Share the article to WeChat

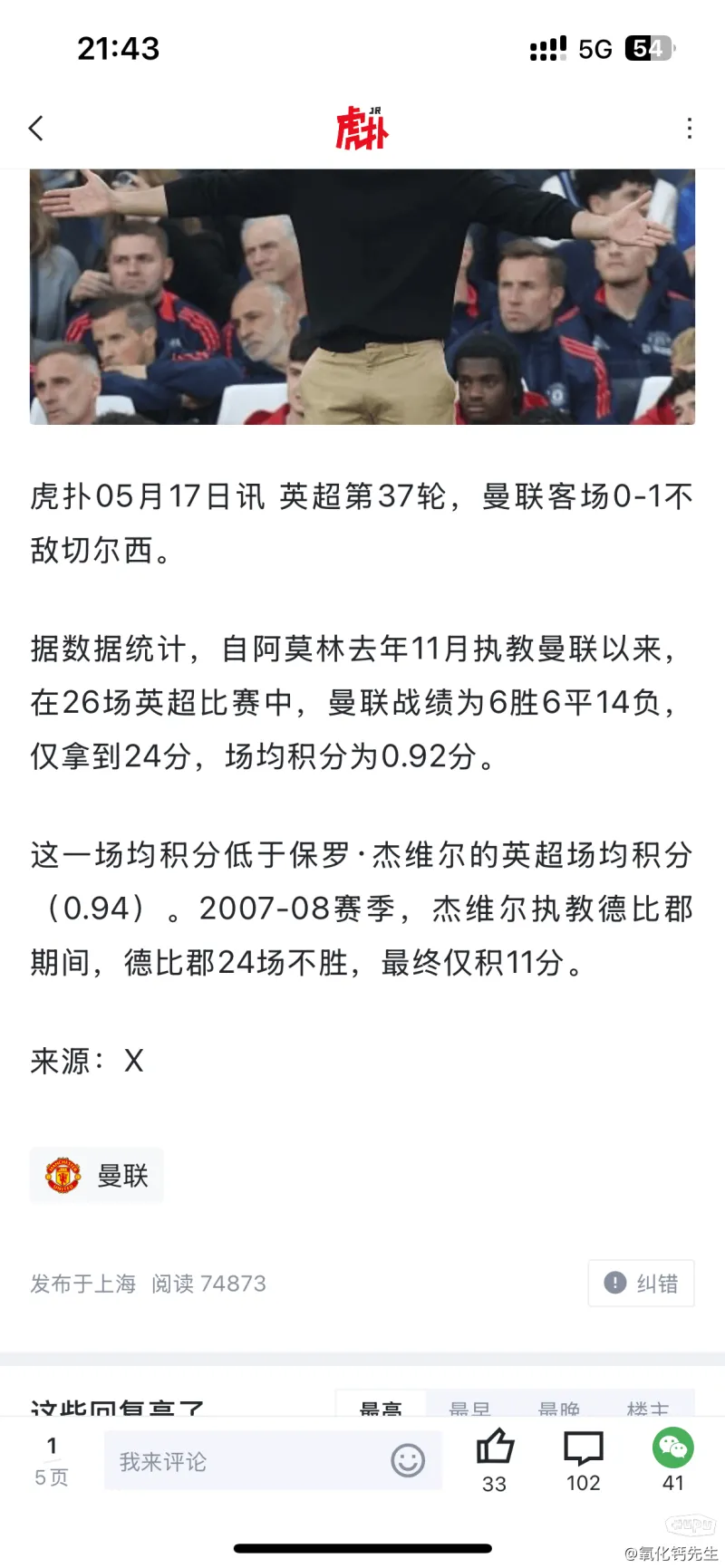(x=673, y=1459)
